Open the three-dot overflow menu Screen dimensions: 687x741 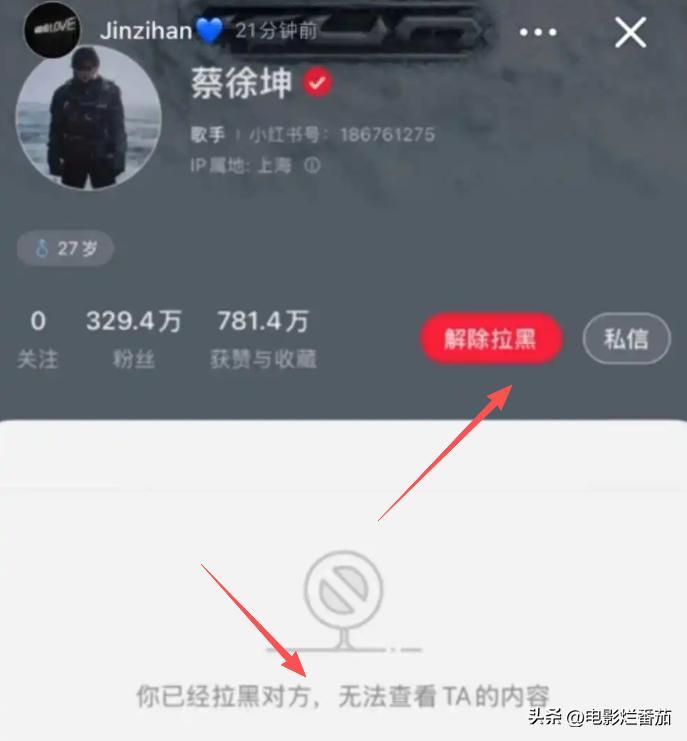click(538, 33)
